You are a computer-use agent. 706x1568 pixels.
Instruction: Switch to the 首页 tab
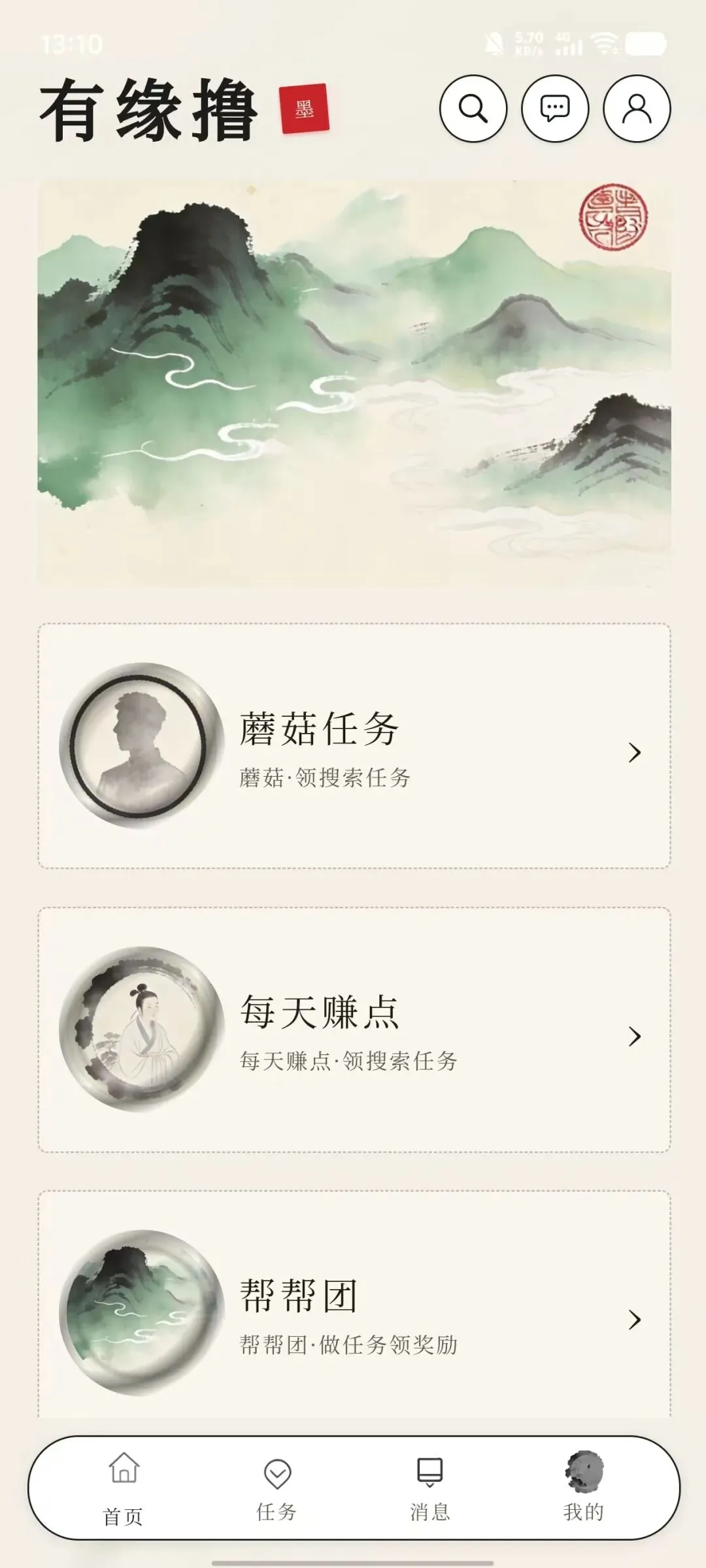tap(124, 1490)
